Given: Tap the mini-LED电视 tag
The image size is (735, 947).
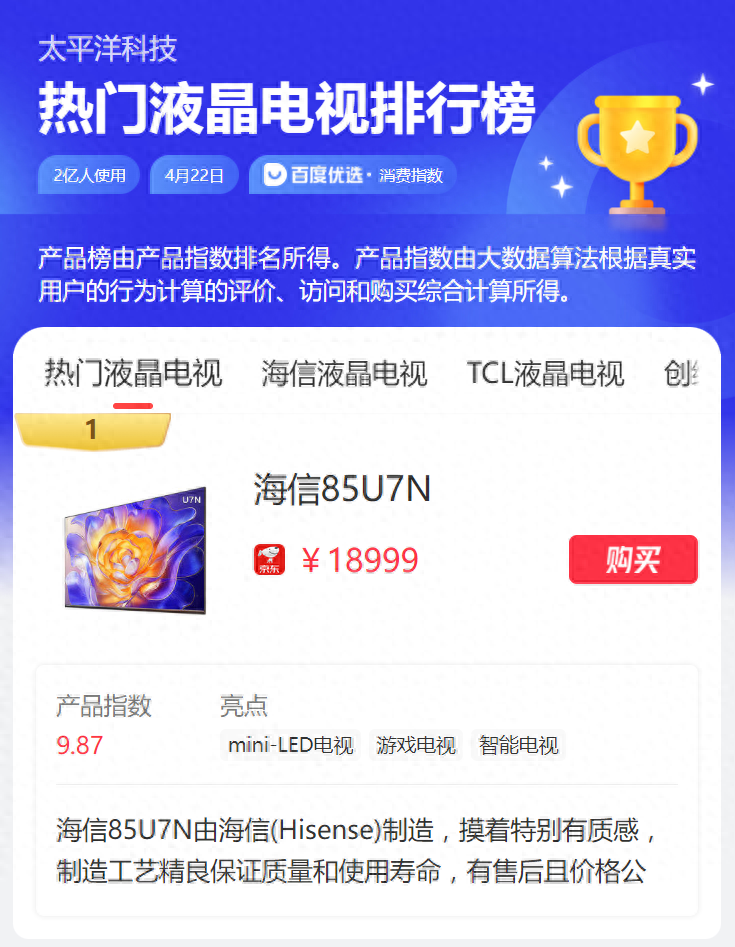Looking at the screenshot, I should coord(290,745).
